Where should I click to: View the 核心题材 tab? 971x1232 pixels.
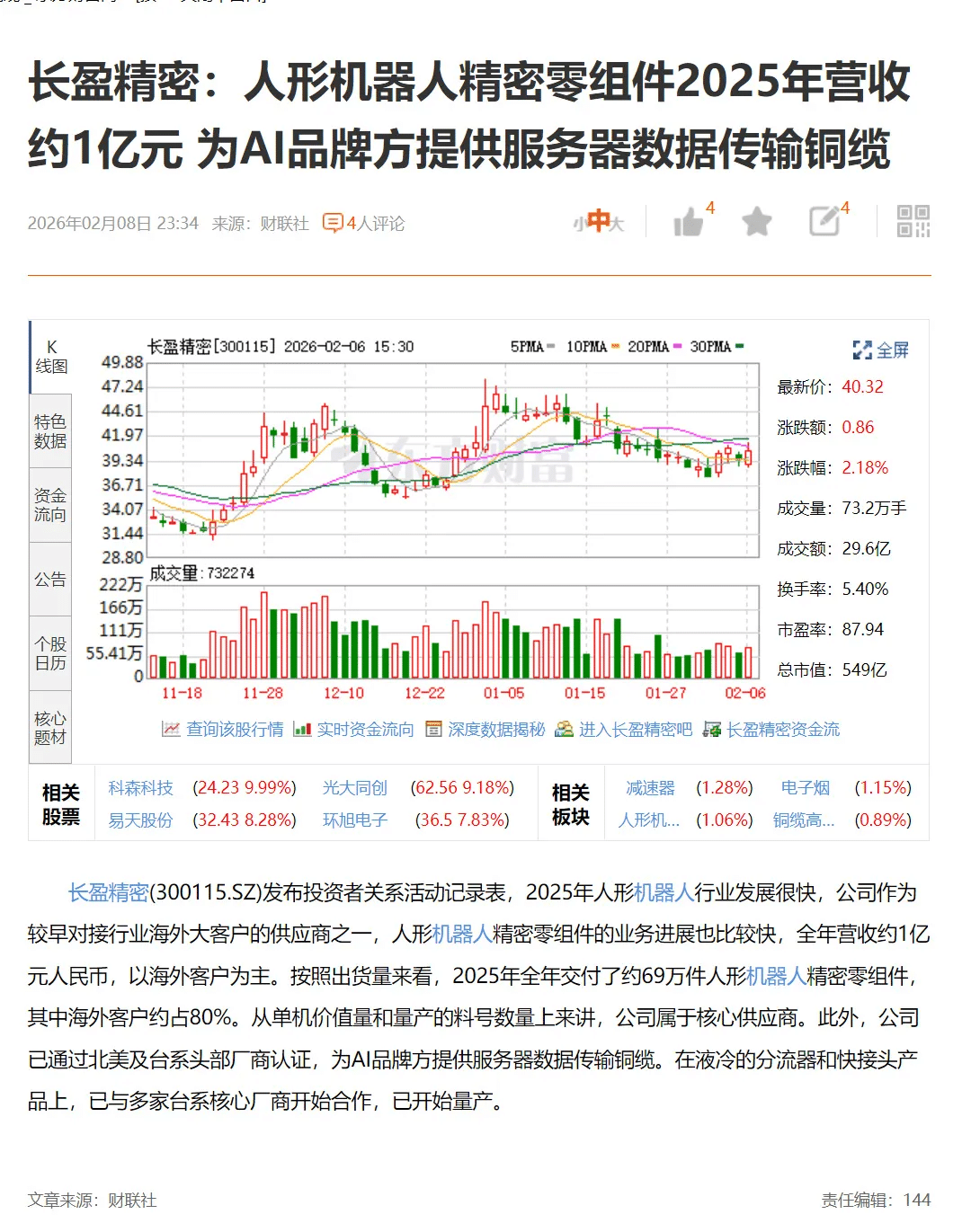tap(50, 728)
